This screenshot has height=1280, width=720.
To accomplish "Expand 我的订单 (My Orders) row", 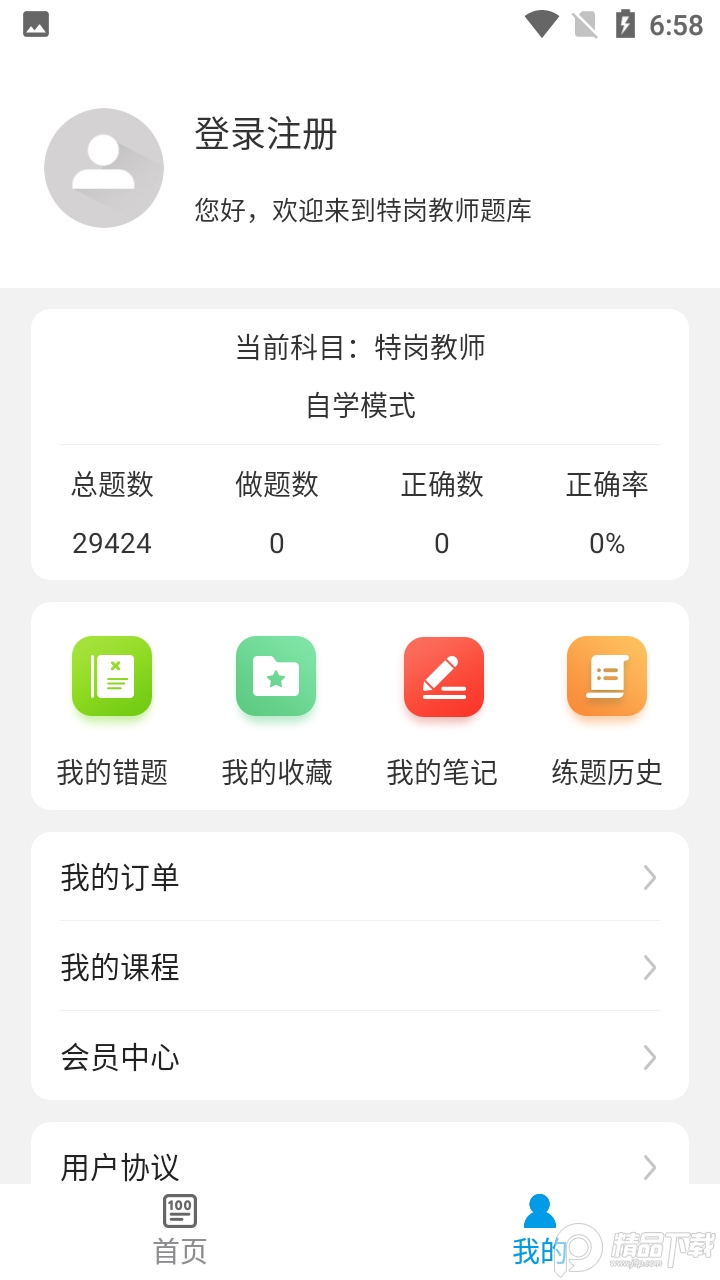I will point(360,877).
